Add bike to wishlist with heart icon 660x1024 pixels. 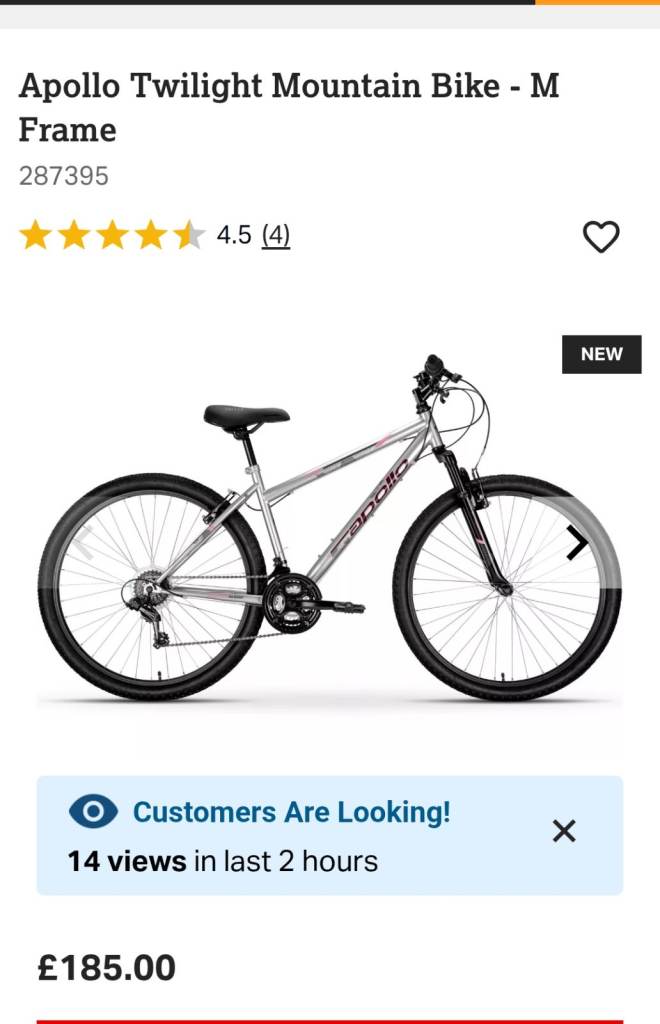point(601,237)
